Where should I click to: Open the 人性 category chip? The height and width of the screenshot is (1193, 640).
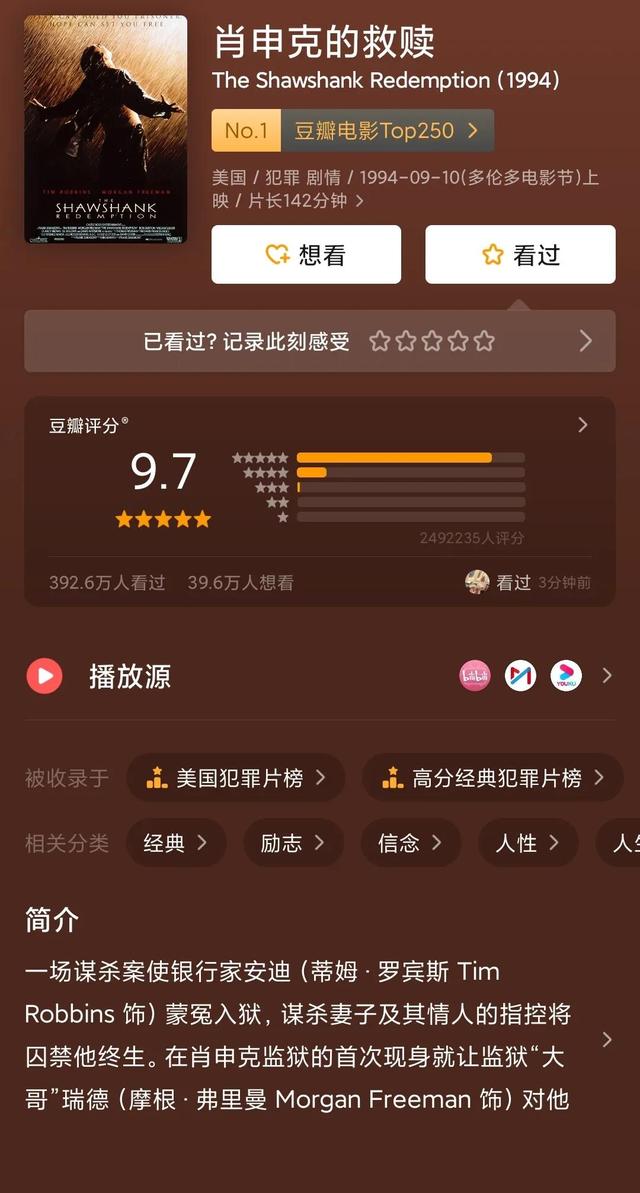(x=527, y=842)
